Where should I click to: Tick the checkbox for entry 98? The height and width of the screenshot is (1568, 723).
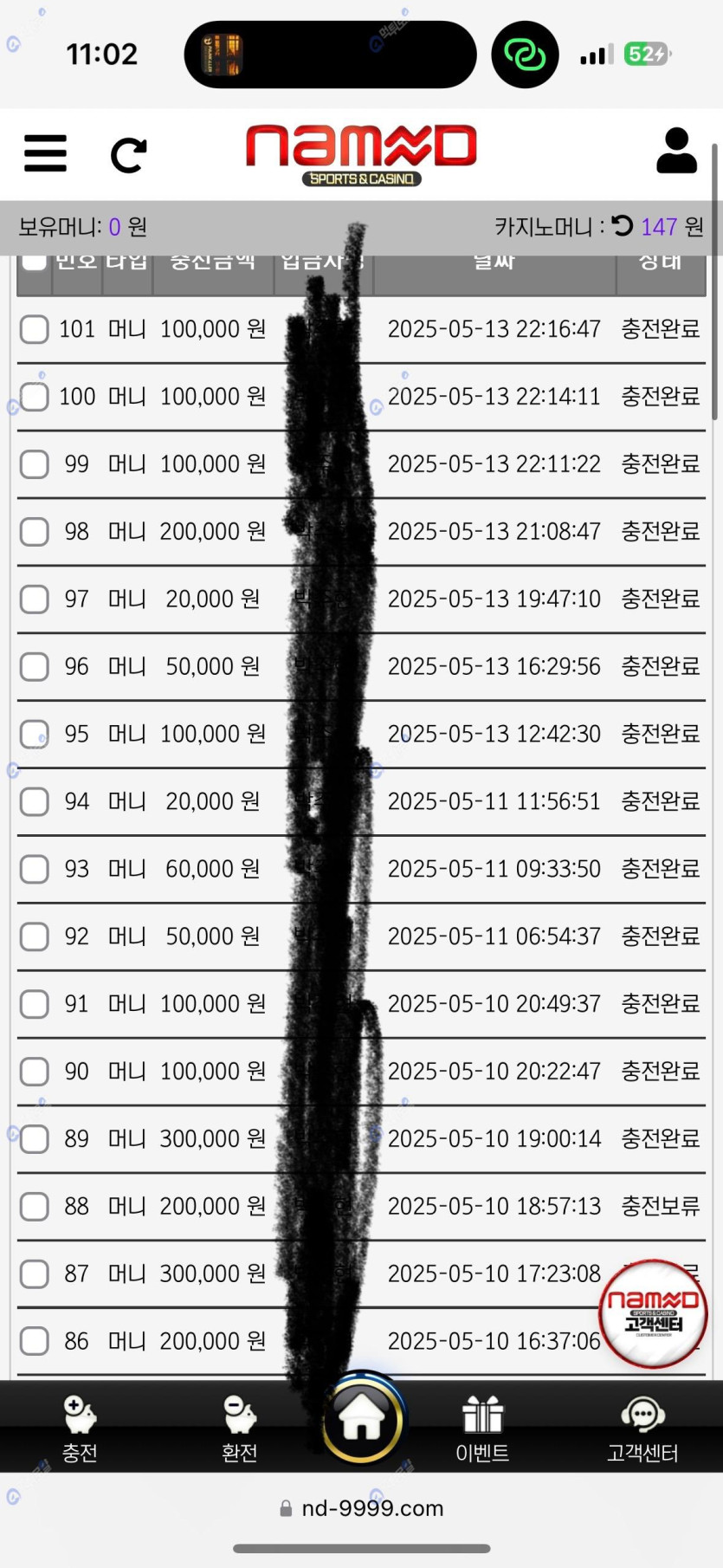(x=35, y=532)
